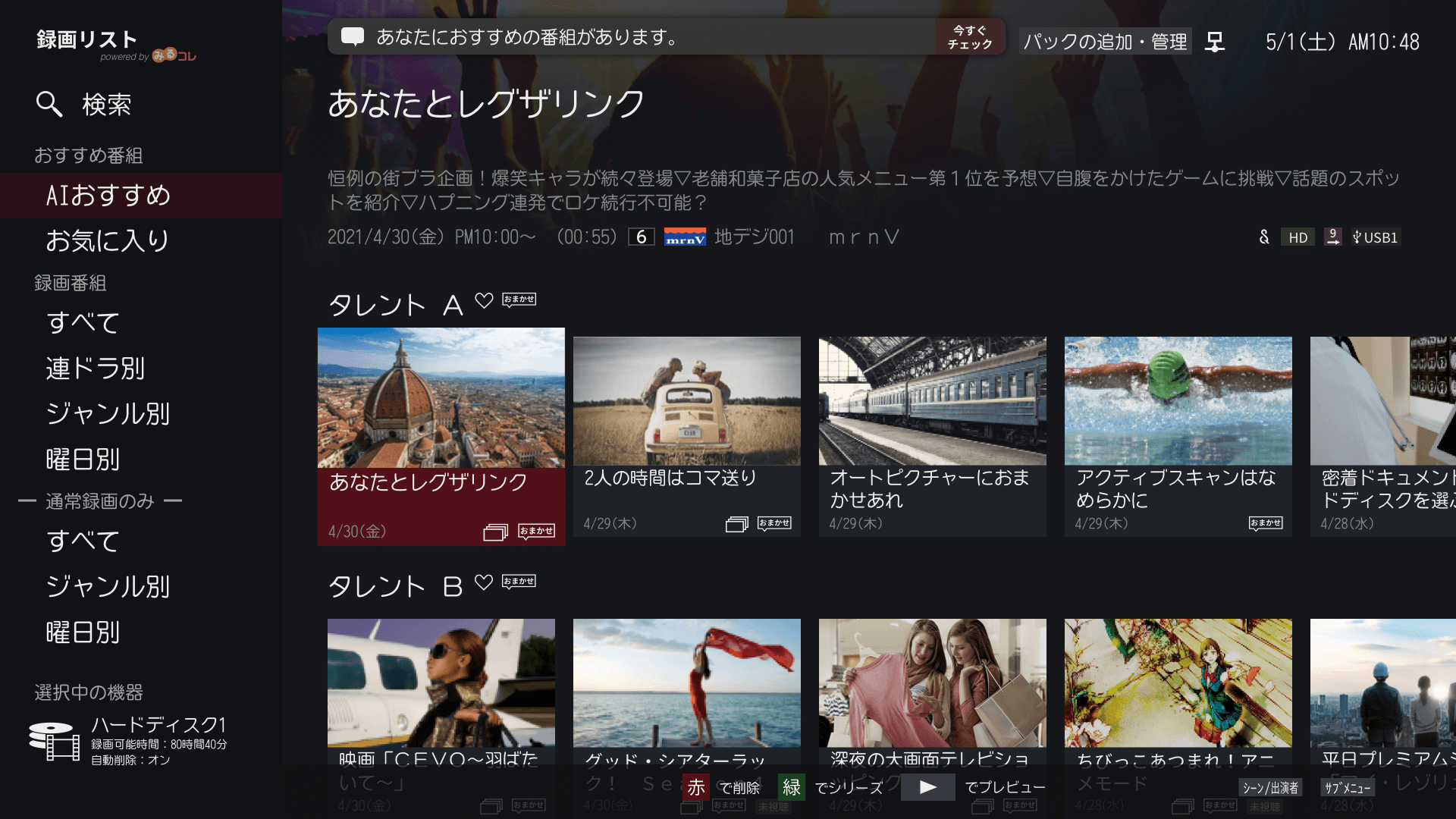
Task: Open 連ドラ別 category
Action: [x=96, y=369]
